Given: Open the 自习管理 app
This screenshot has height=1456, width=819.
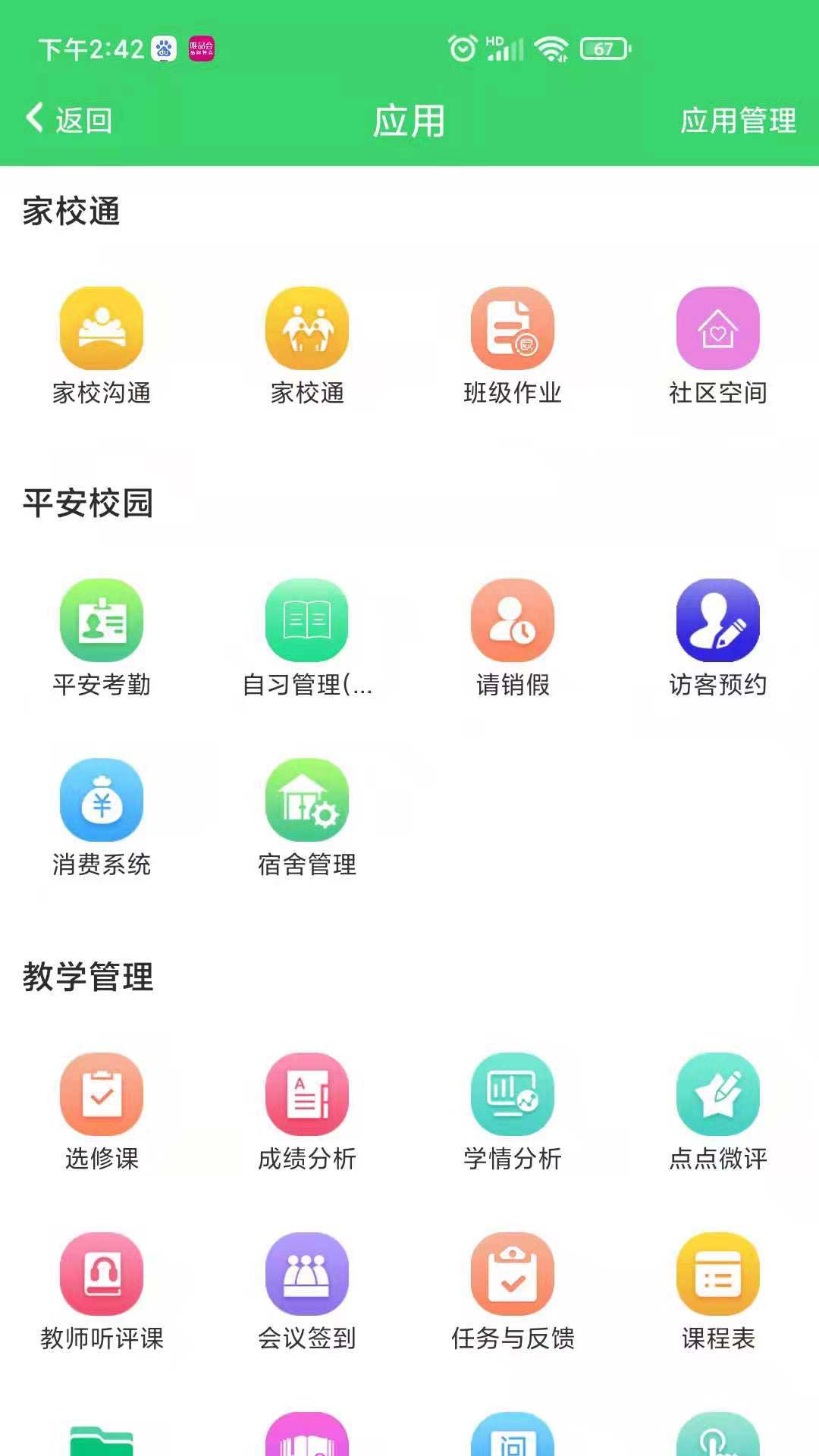Looking at the screenshot, I should (307, 620).
